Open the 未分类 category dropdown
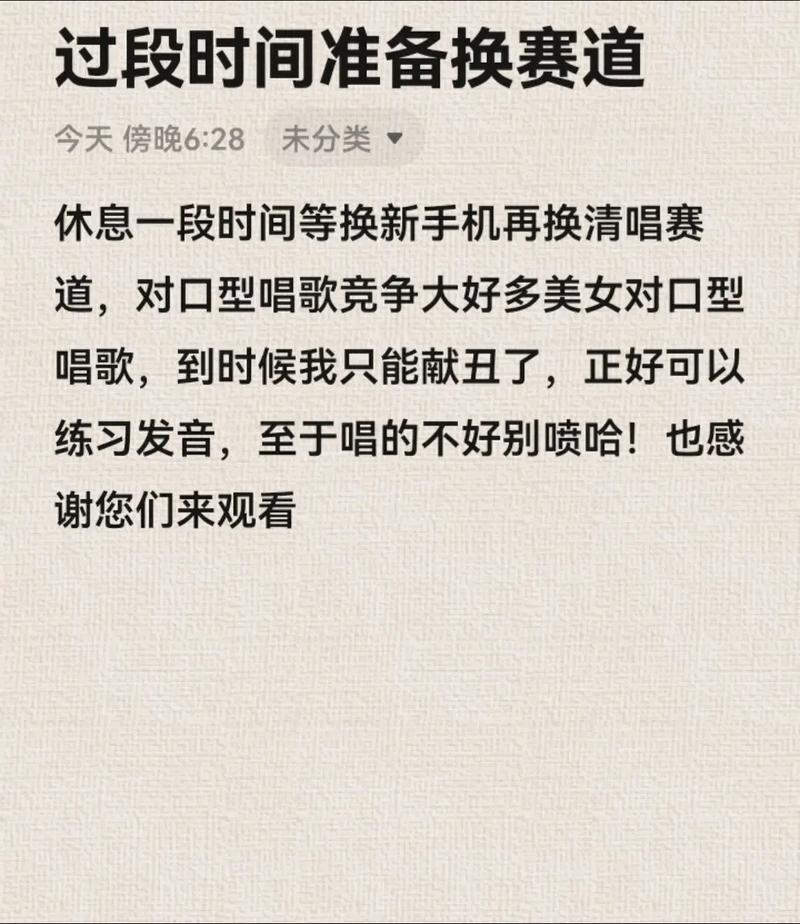The height and width of the screenshot is (924, 800). [x=342, y=139]
